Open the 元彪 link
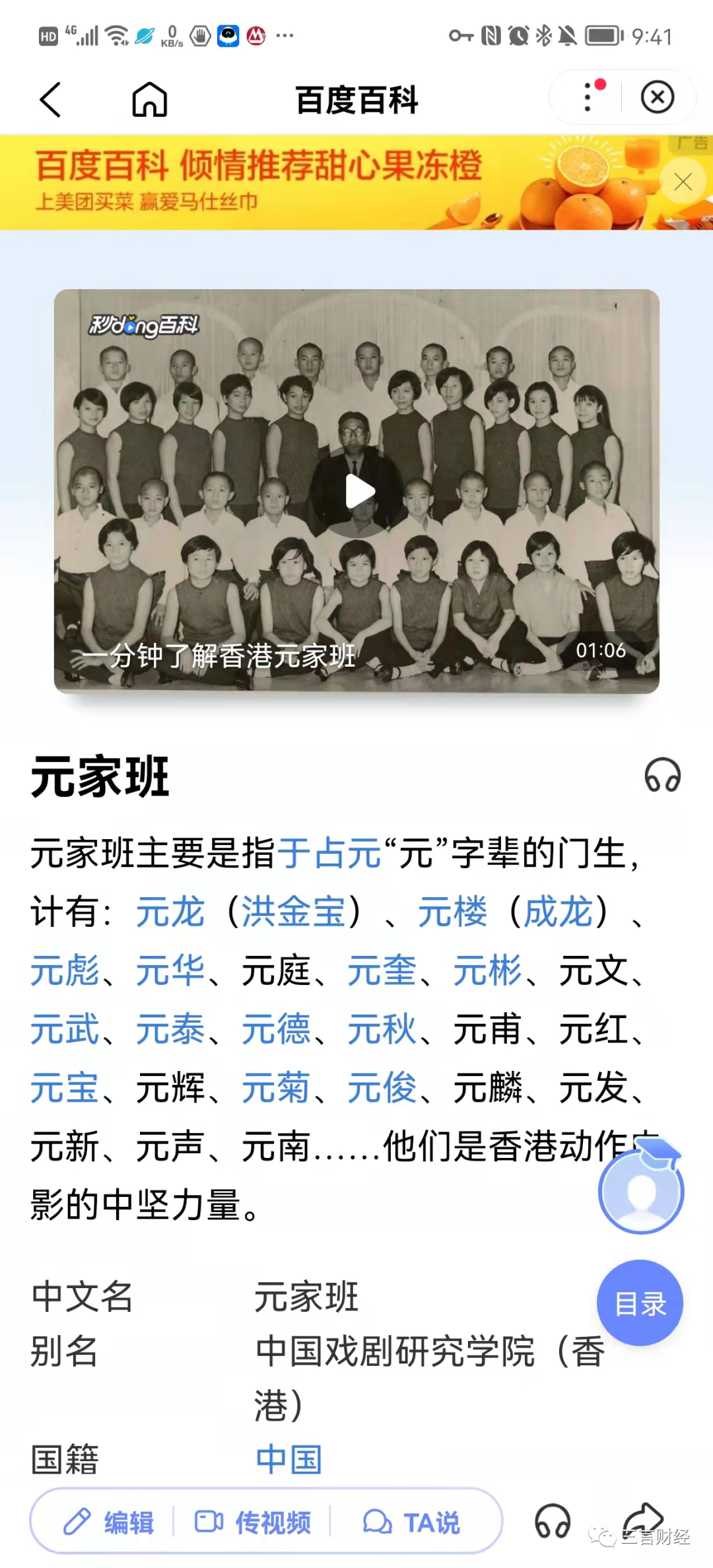The width and height of the screenshot is (713, 1568). click(65, 971)
